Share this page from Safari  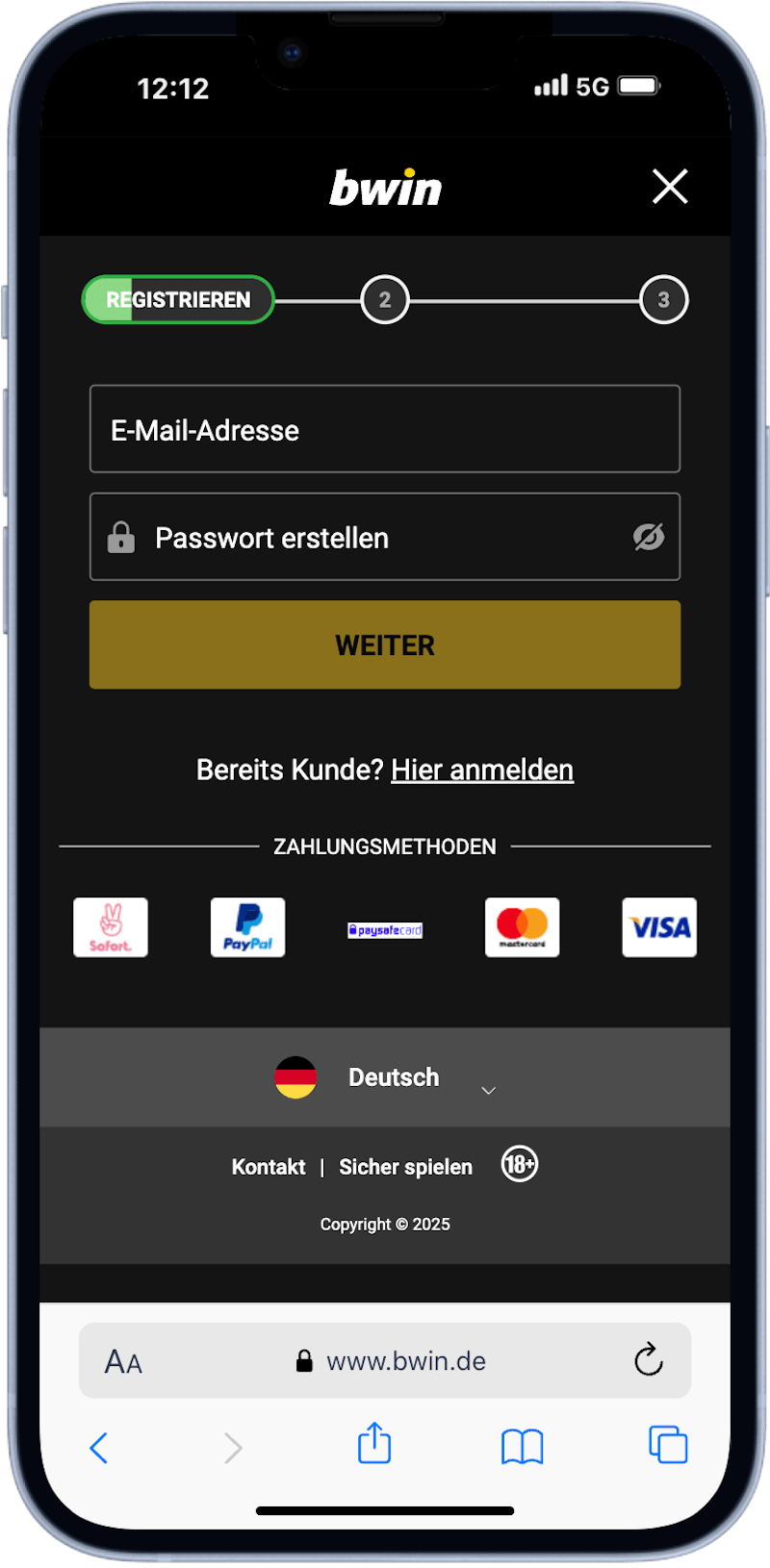(x=374, y=1444)
